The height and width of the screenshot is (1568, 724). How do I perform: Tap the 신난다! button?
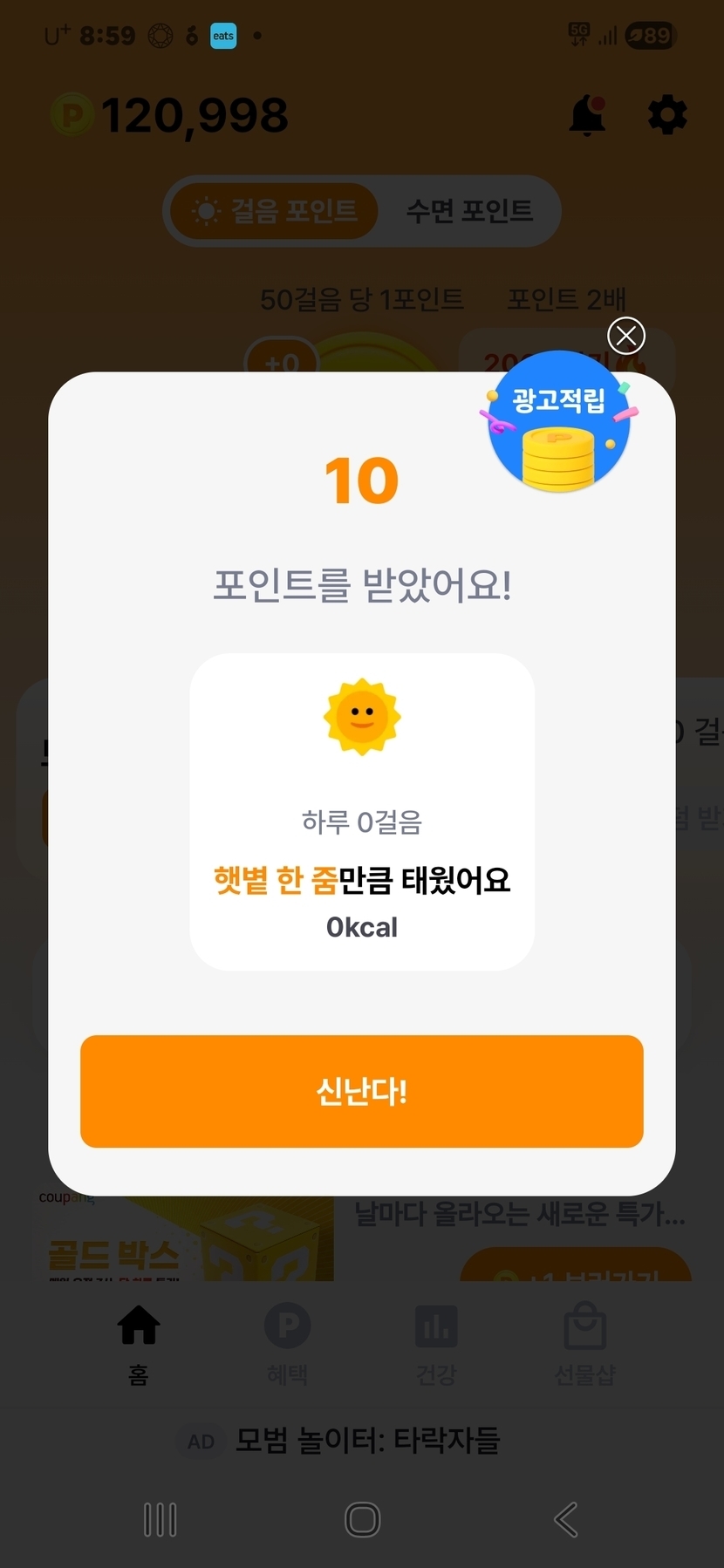tap(361, 1091)
